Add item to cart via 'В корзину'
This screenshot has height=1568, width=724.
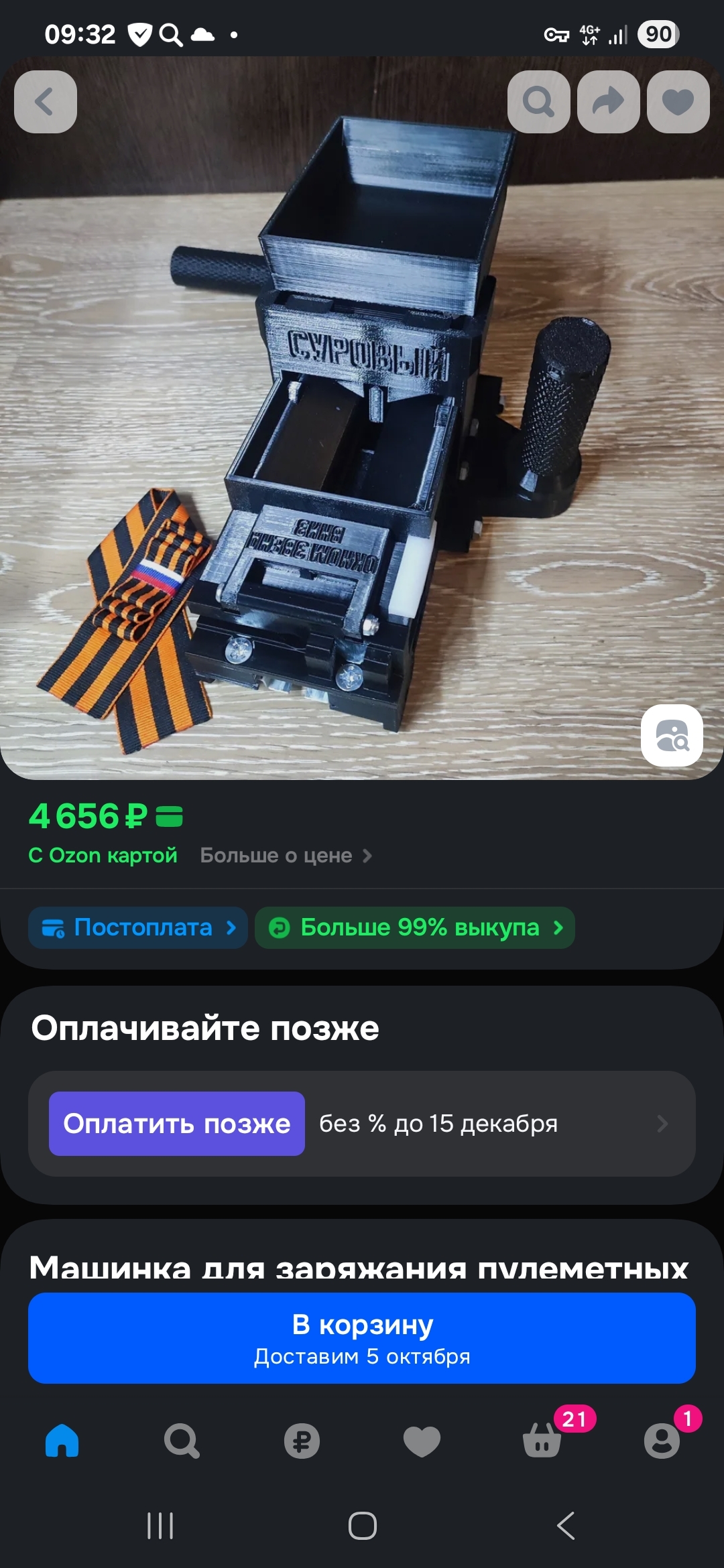362,1338
